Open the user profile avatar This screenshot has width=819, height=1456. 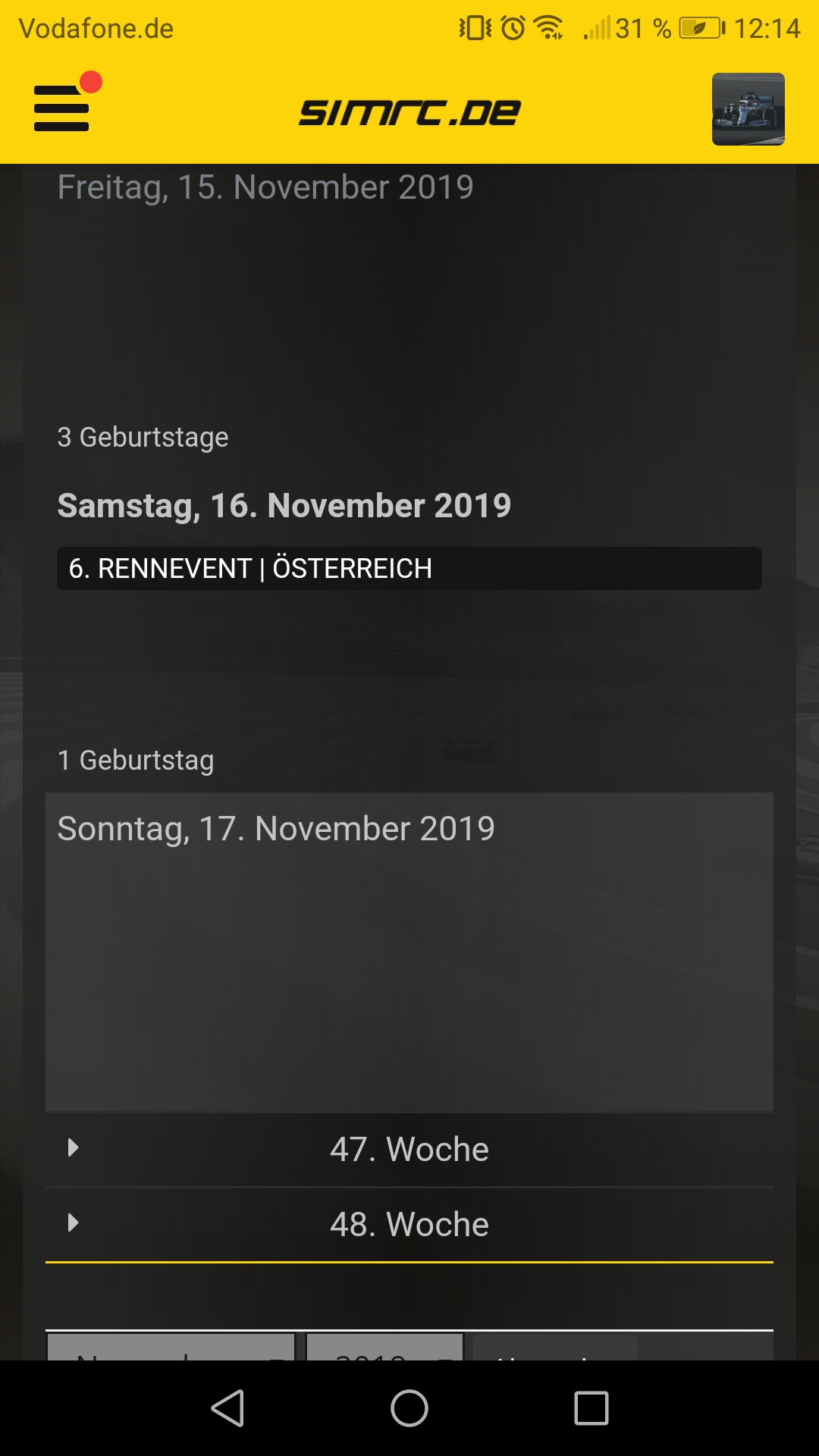(748, 109)
